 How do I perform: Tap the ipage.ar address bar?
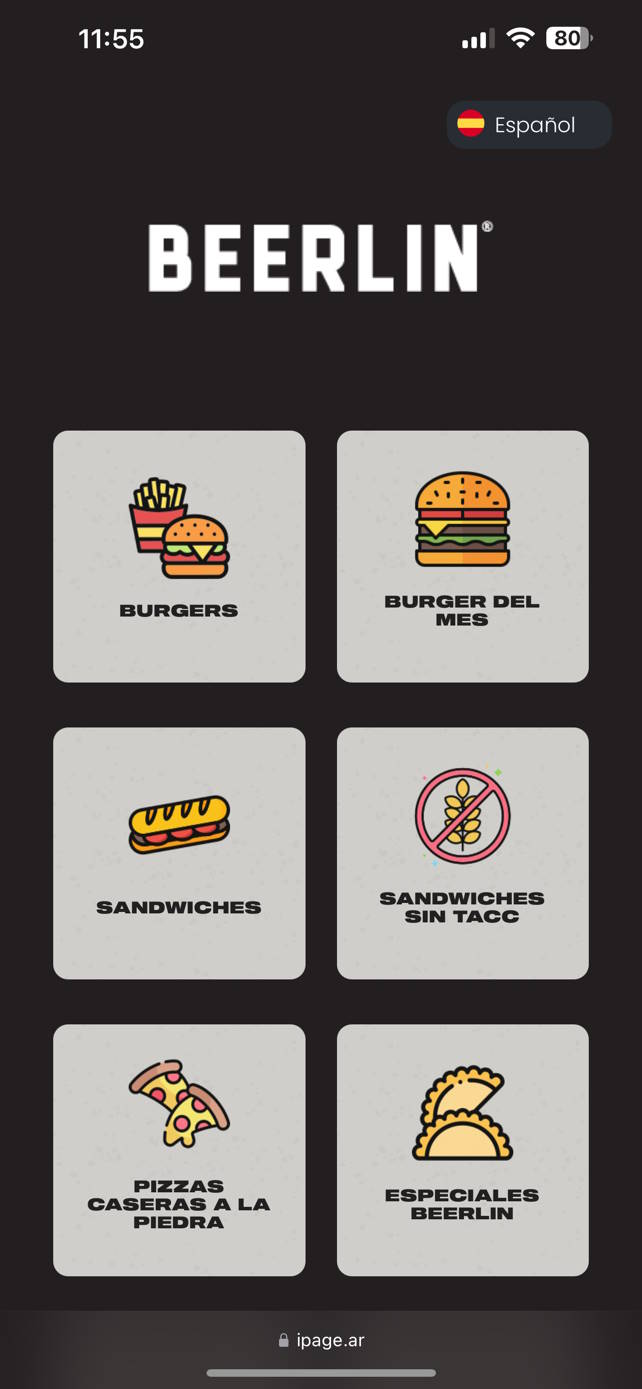(x=321, y=1340)
